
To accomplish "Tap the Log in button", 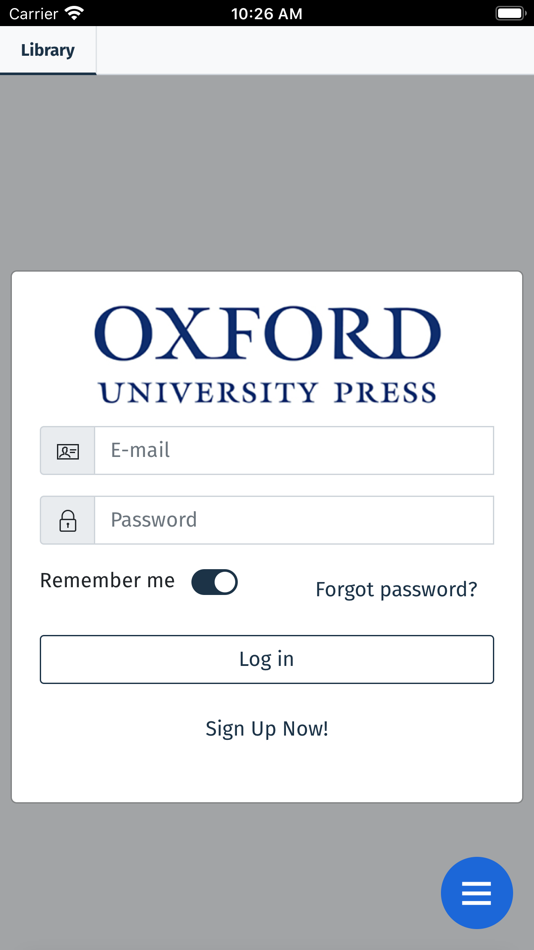I will click(x=267, y=659).
